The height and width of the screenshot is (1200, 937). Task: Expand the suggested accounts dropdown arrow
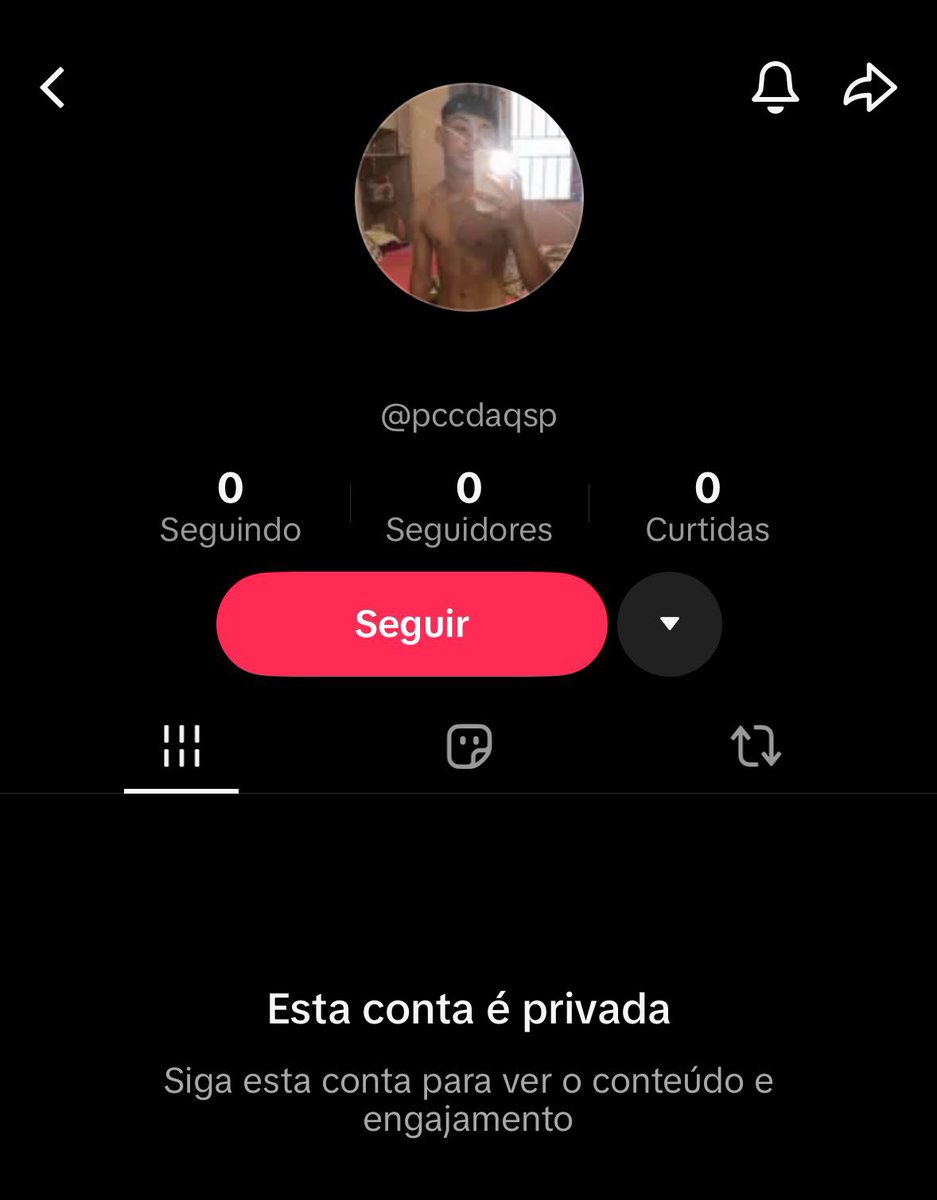[669, 624]
